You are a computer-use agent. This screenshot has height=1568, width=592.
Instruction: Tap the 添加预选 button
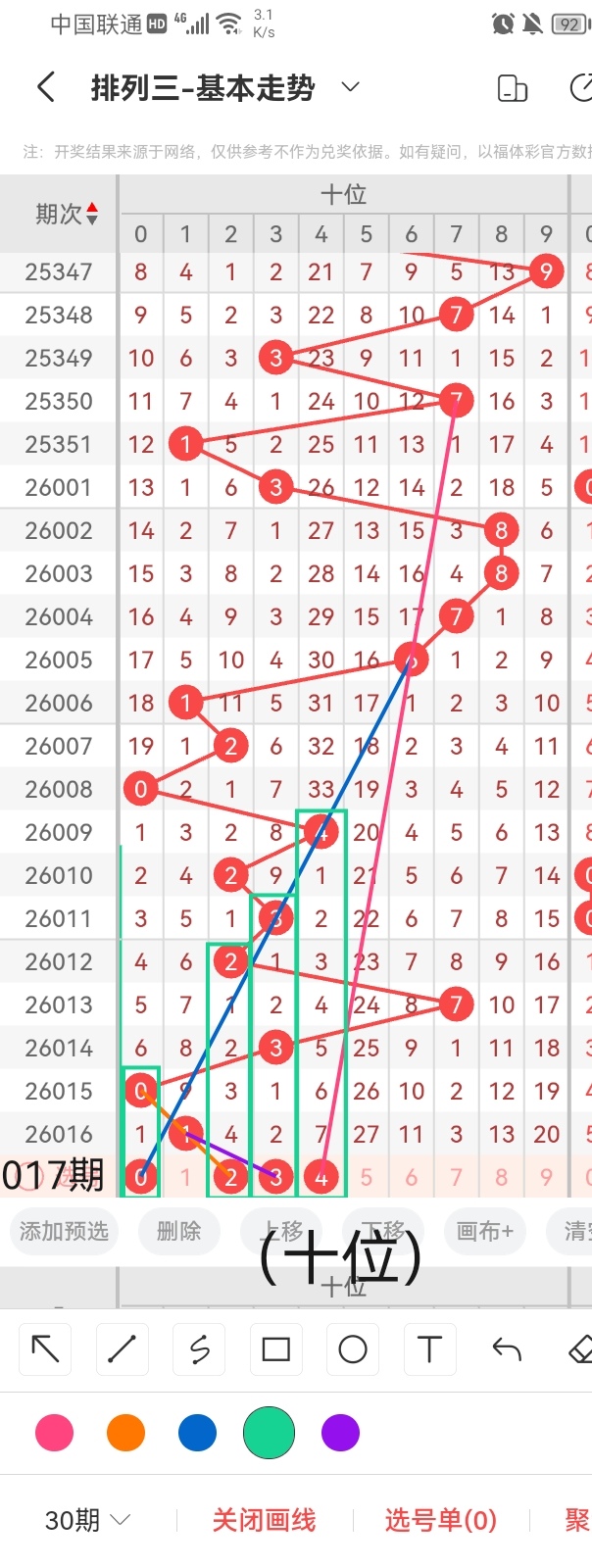click(64, 1230)
